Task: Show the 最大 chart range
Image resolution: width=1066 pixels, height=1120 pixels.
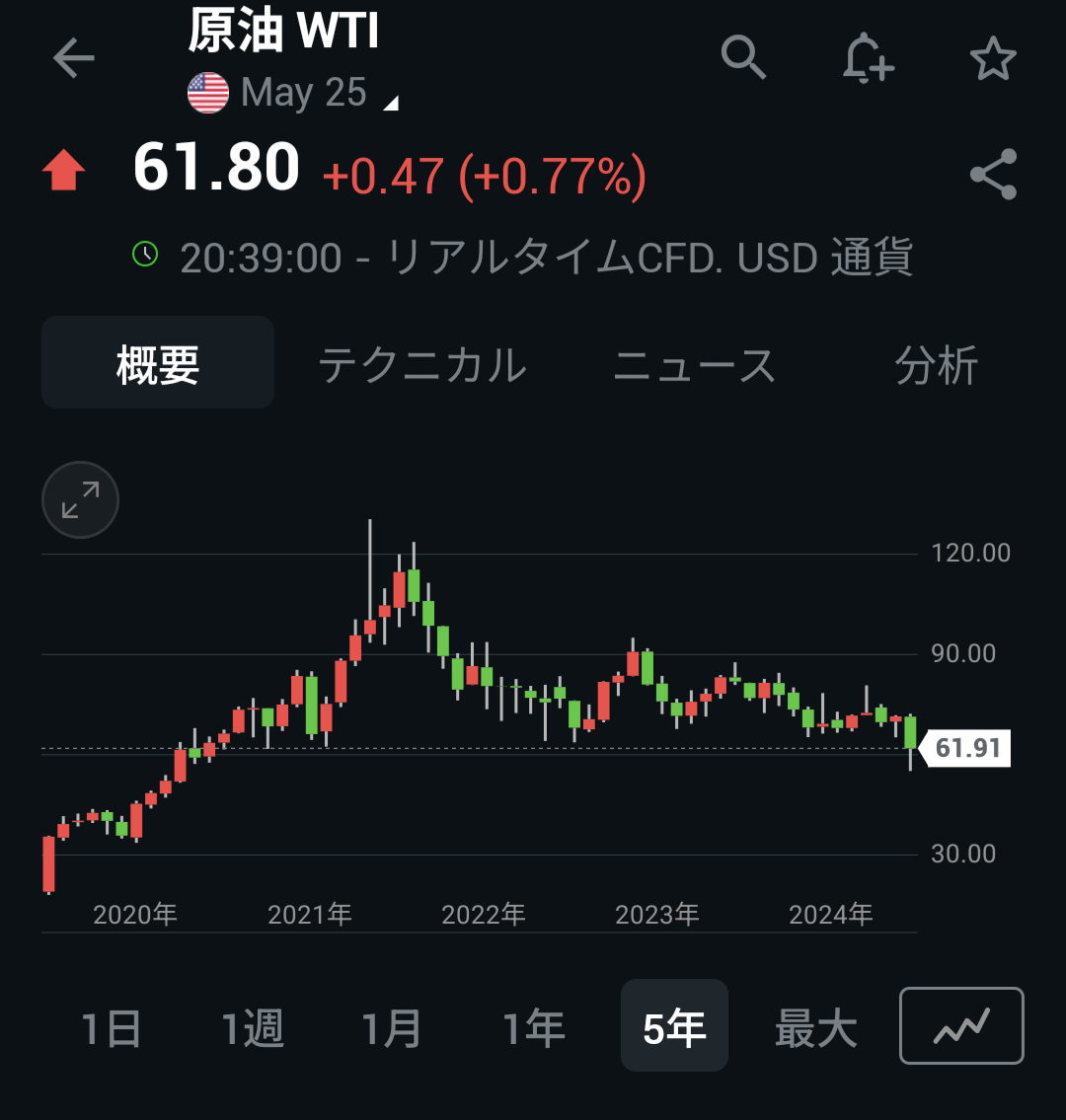Action: (815, 1028)
